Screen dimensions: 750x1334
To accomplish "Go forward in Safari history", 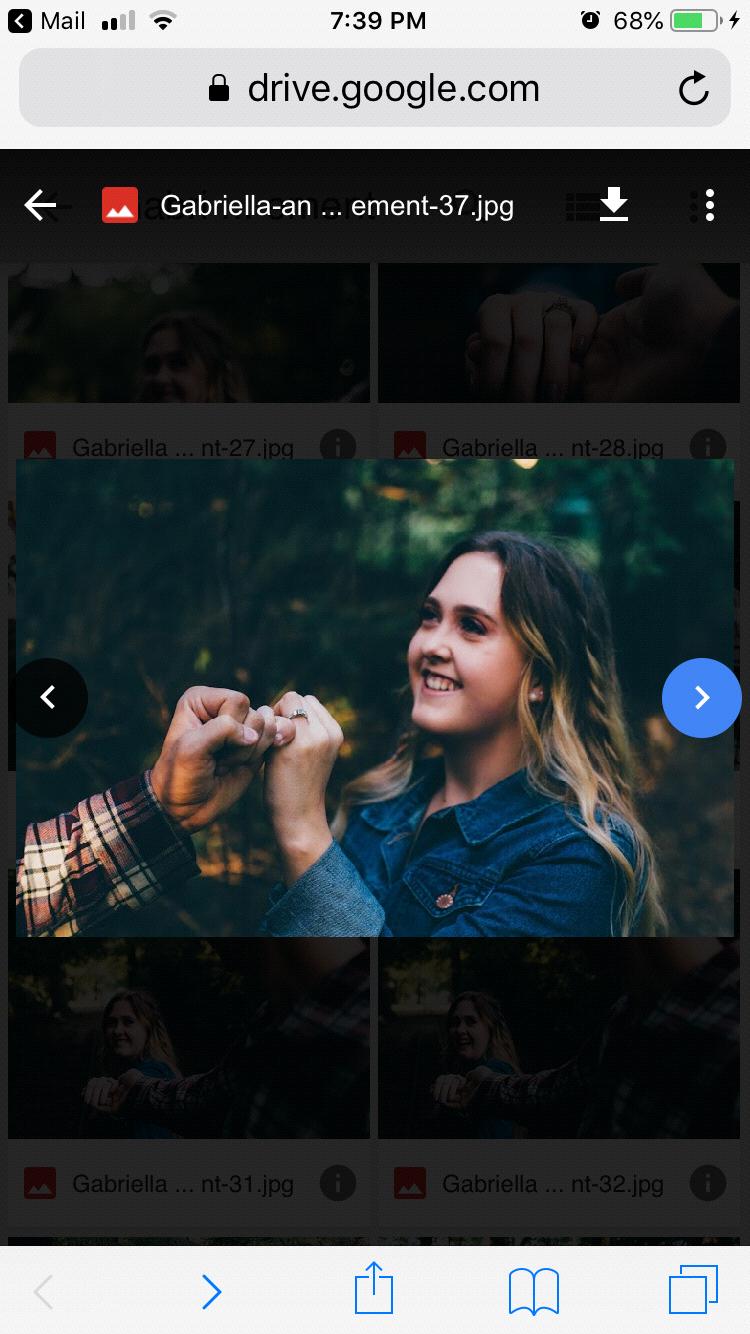I will pos(211,1291).
